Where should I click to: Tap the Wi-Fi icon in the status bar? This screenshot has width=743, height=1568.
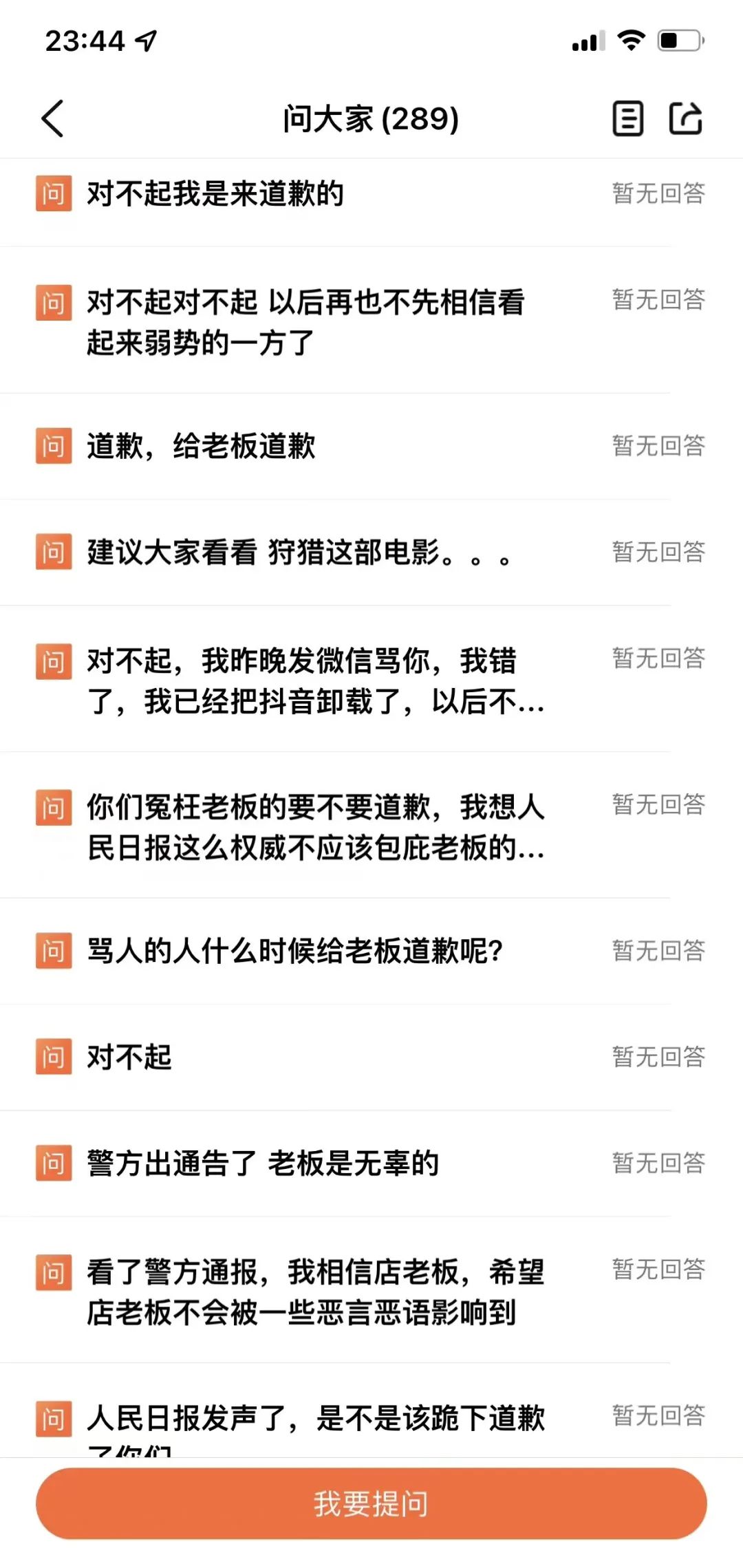[x=630, y=41]
